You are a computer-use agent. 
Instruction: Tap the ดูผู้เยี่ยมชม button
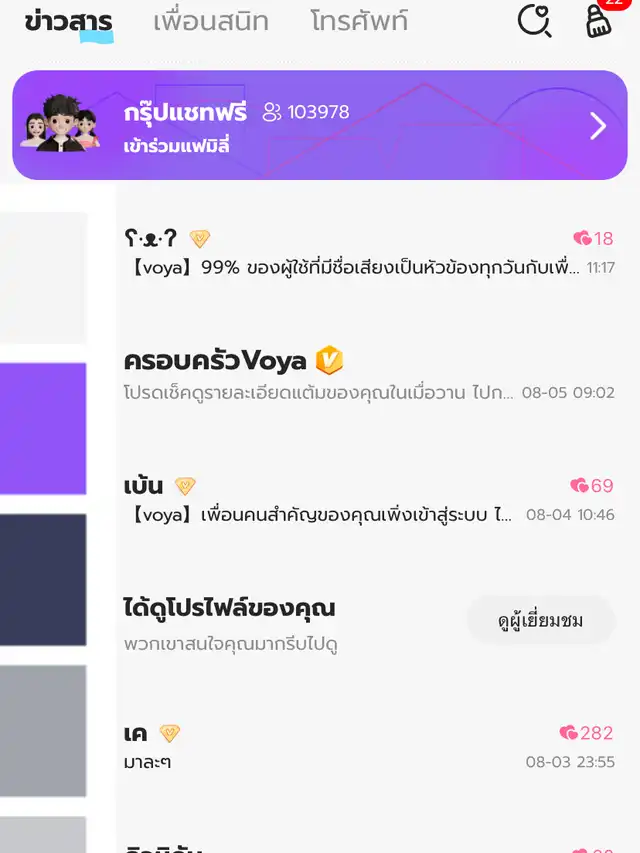tap(540, 621)
